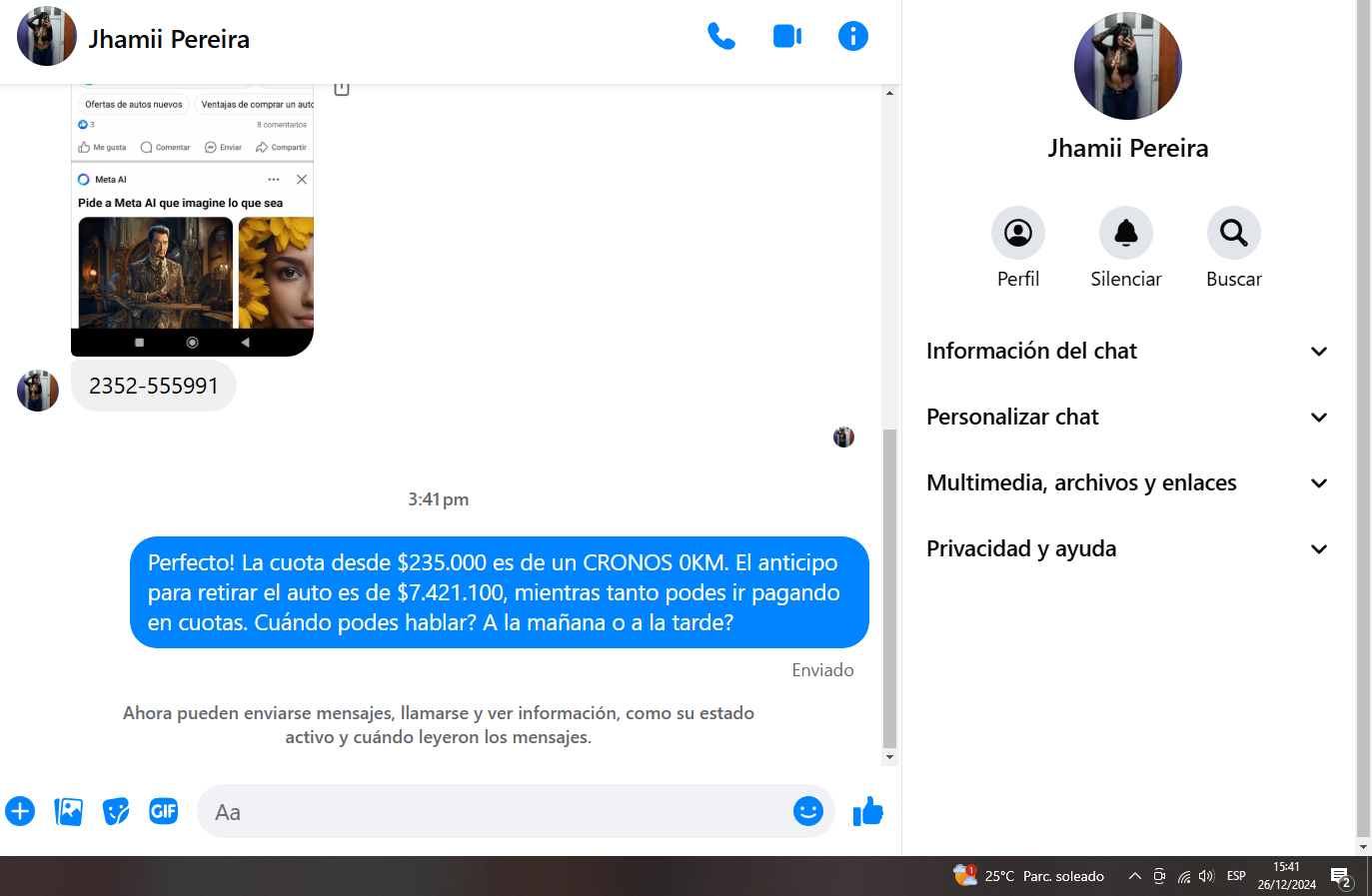1372x896 pixels.
Task: Expand Multimedia, archivos y enlaces
Action: [1126, 483]
